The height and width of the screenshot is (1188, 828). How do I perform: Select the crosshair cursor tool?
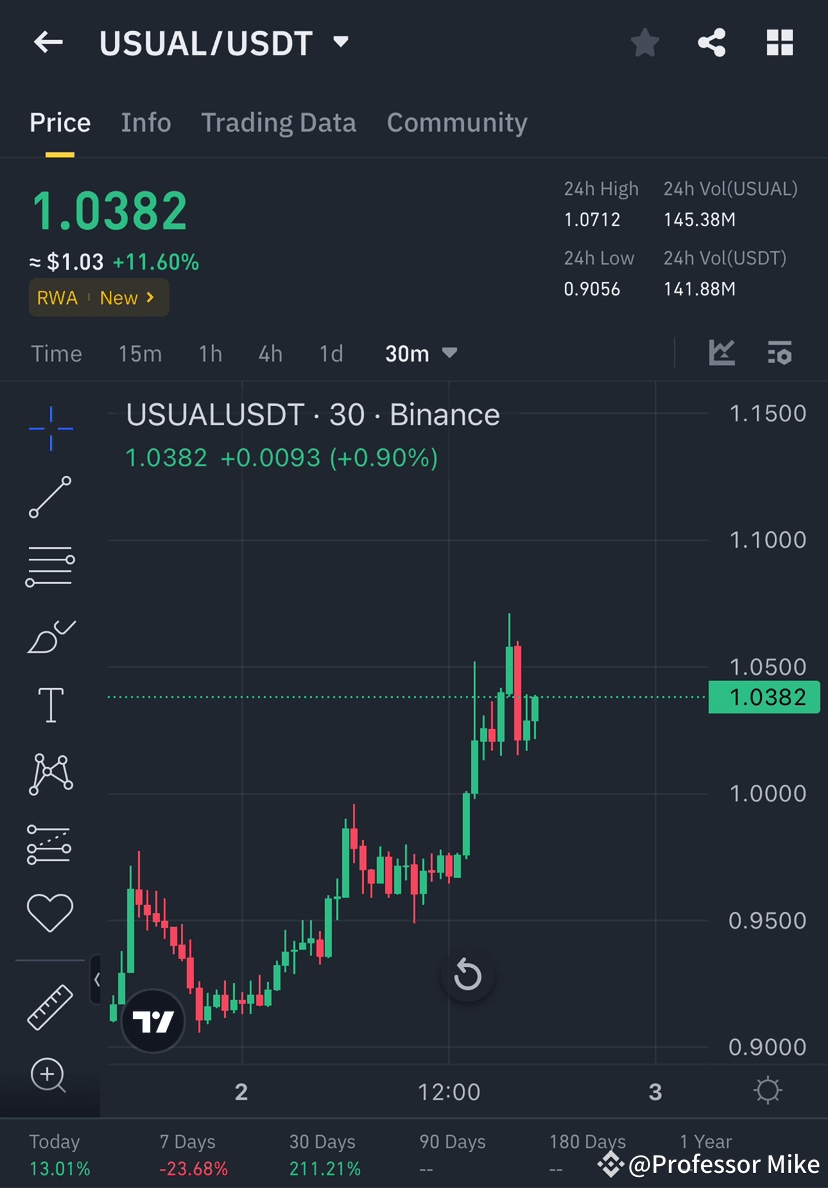[50, 428]
